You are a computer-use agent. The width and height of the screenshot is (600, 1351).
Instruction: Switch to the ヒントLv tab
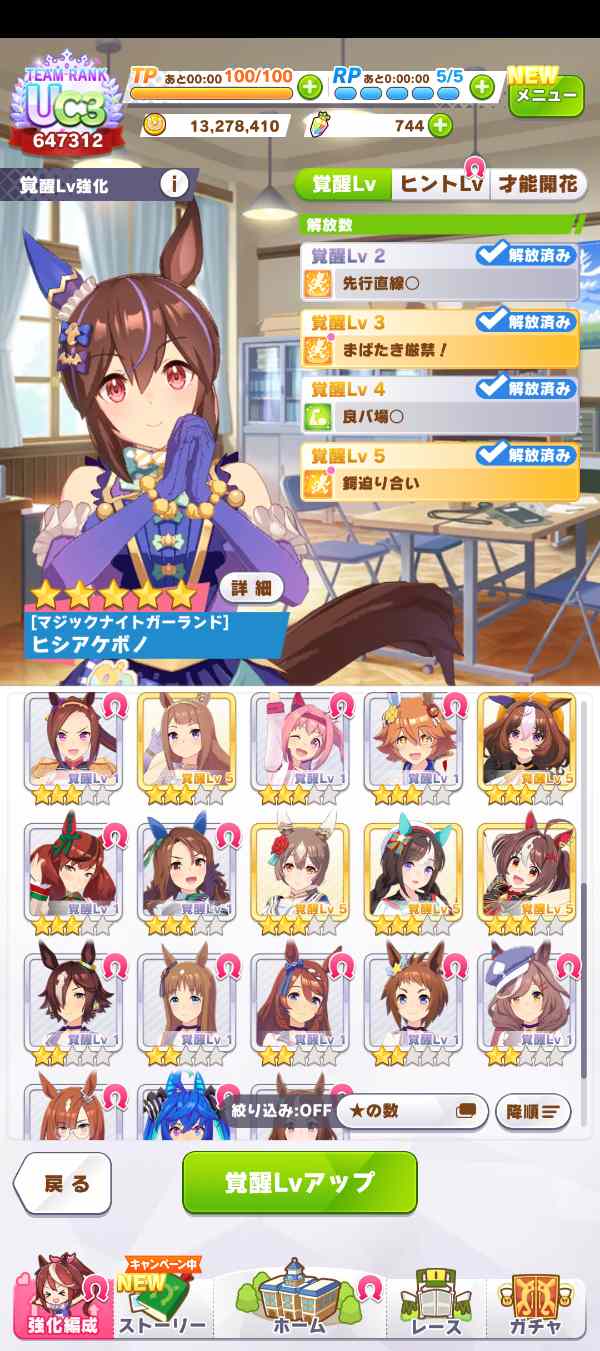click(x=440, y=185)
